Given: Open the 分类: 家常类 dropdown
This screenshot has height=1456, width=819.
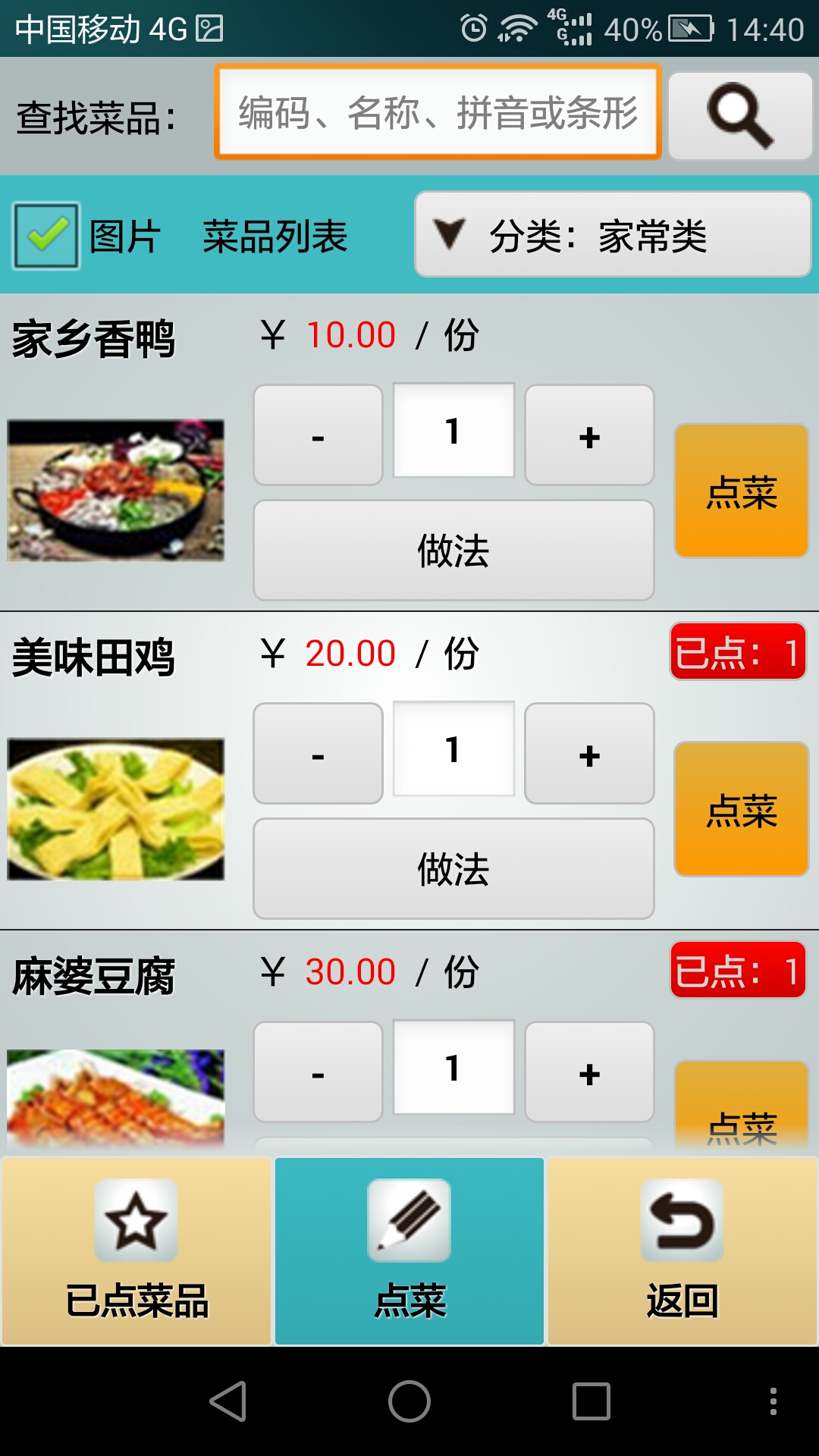Looking at the screenshot, I should [613, 234].
